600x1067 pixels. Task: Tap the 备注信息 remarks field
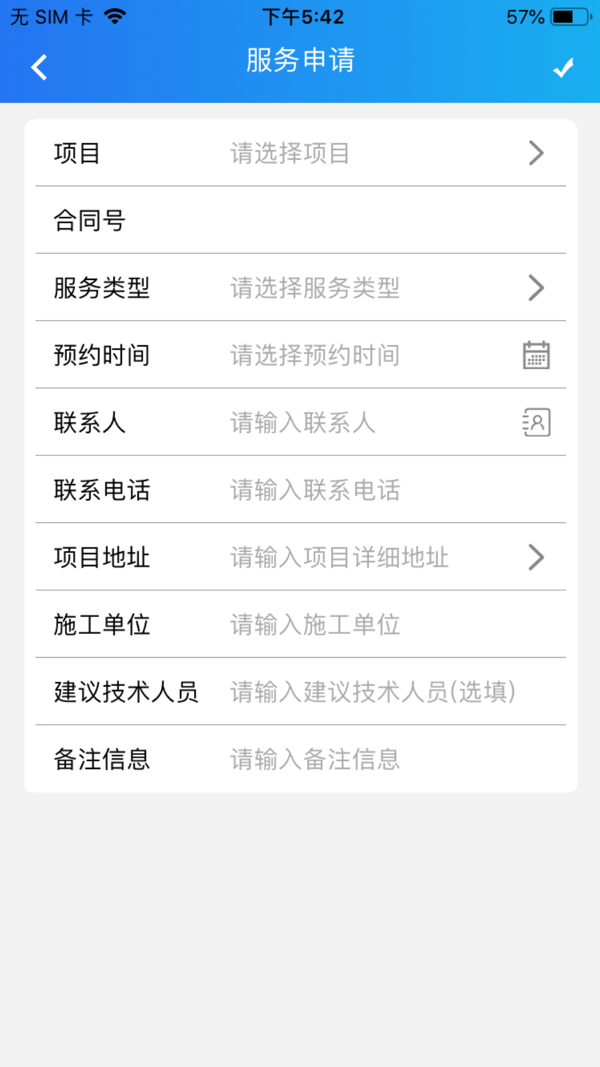point(380,759)
